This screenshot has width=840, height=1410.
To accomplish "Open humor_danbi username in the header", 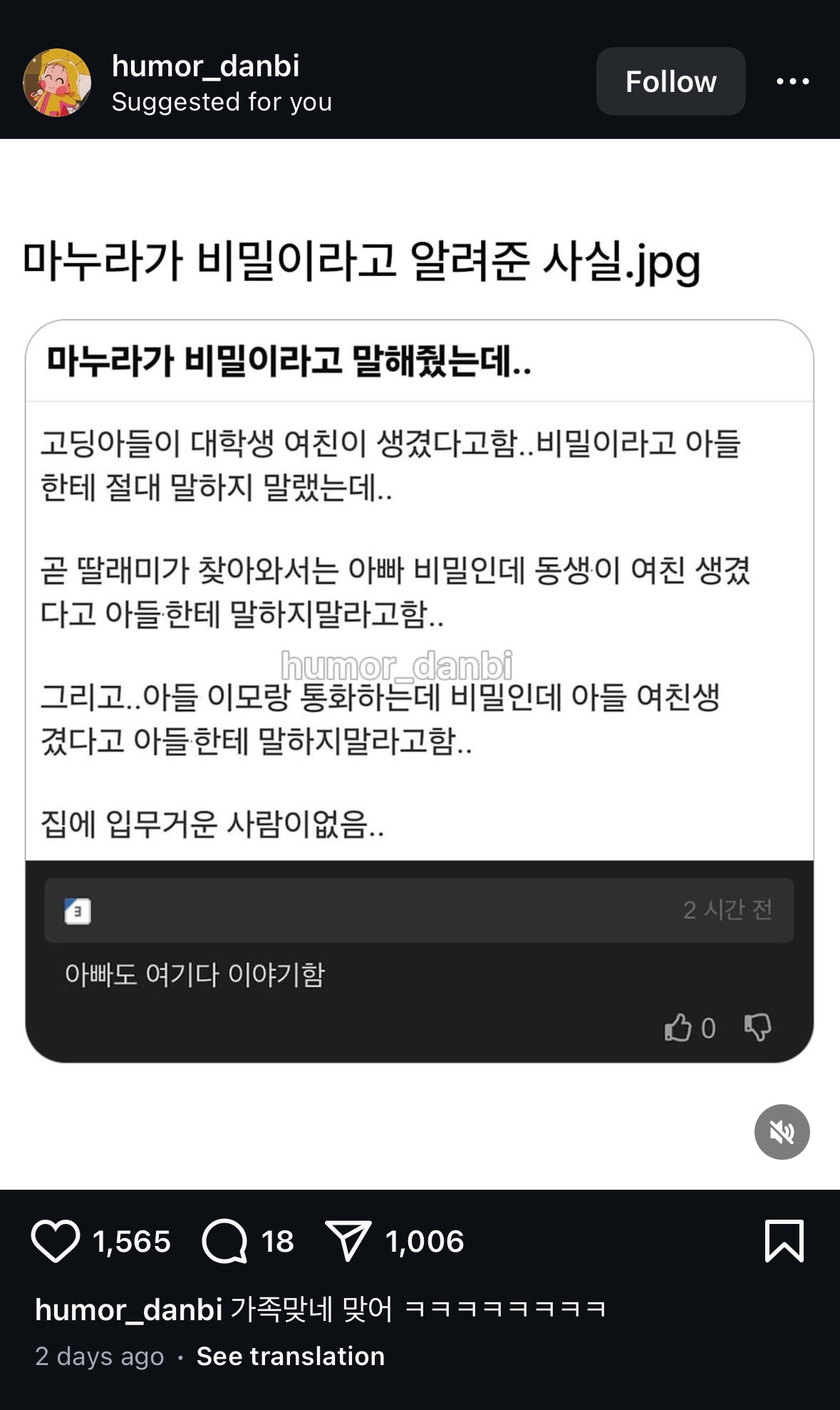I will tap(205, 66).
